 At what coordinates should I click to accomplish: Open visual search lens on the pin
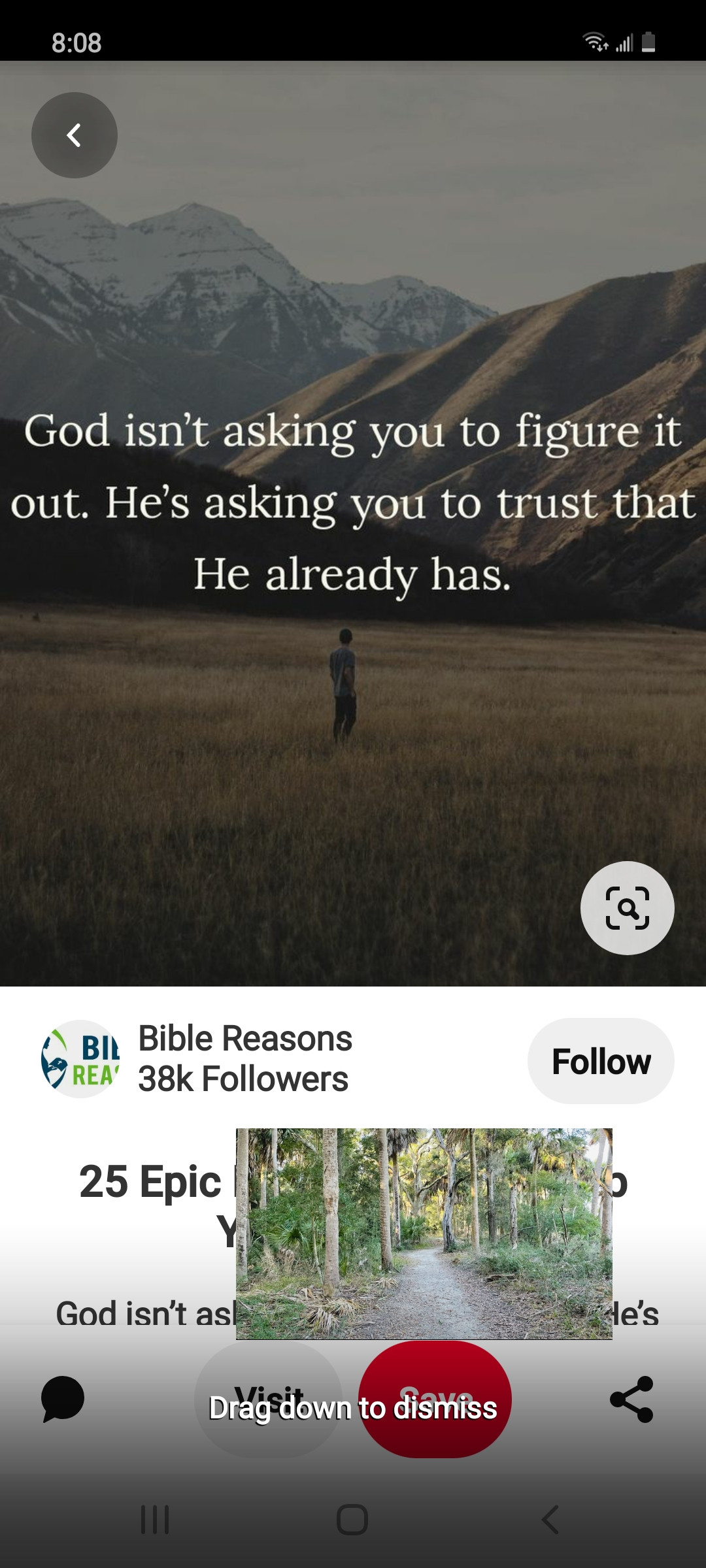[x=627, y=907]
